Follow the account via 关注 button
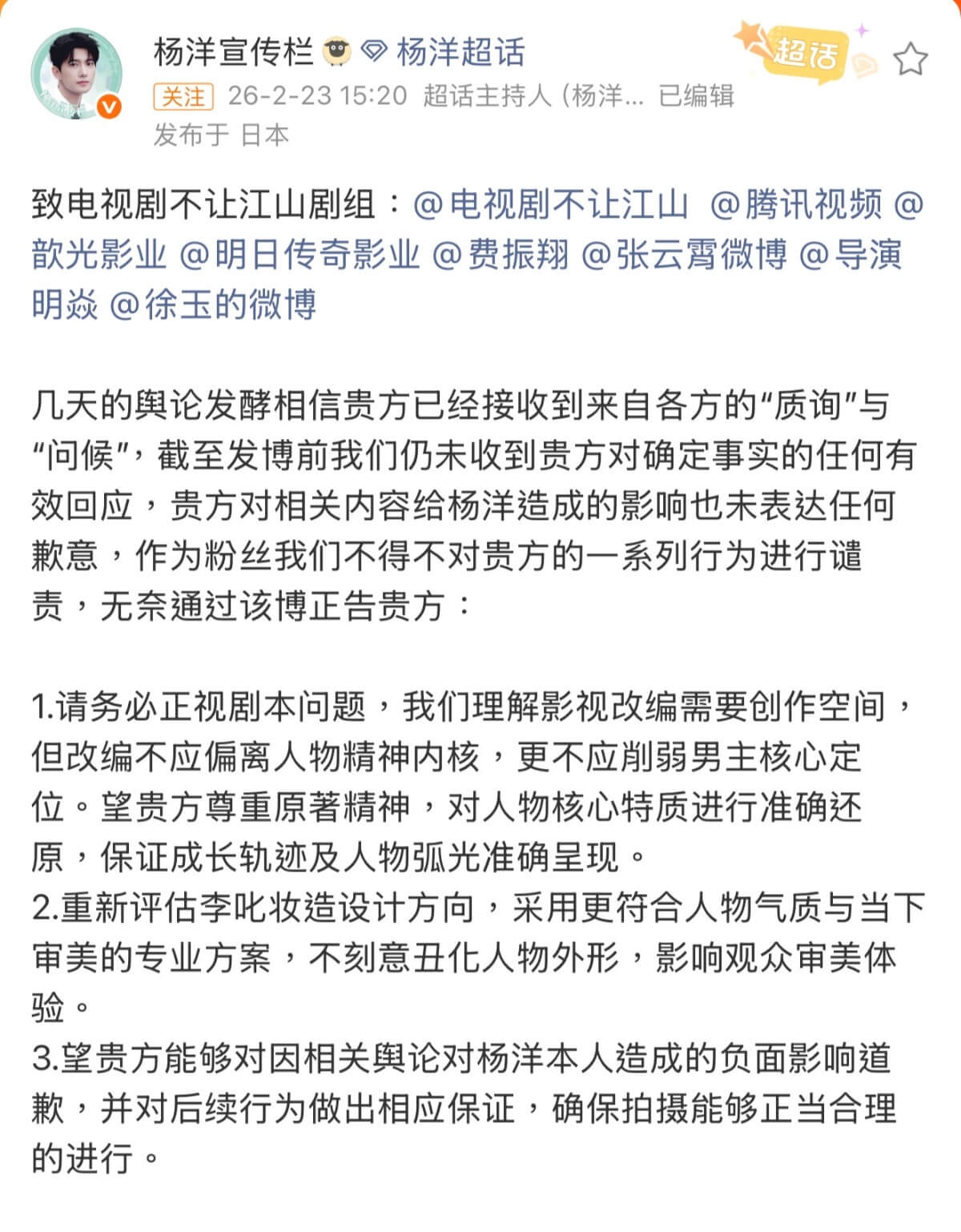Viewport: 961px width, 1232px height. click(183, 97)
